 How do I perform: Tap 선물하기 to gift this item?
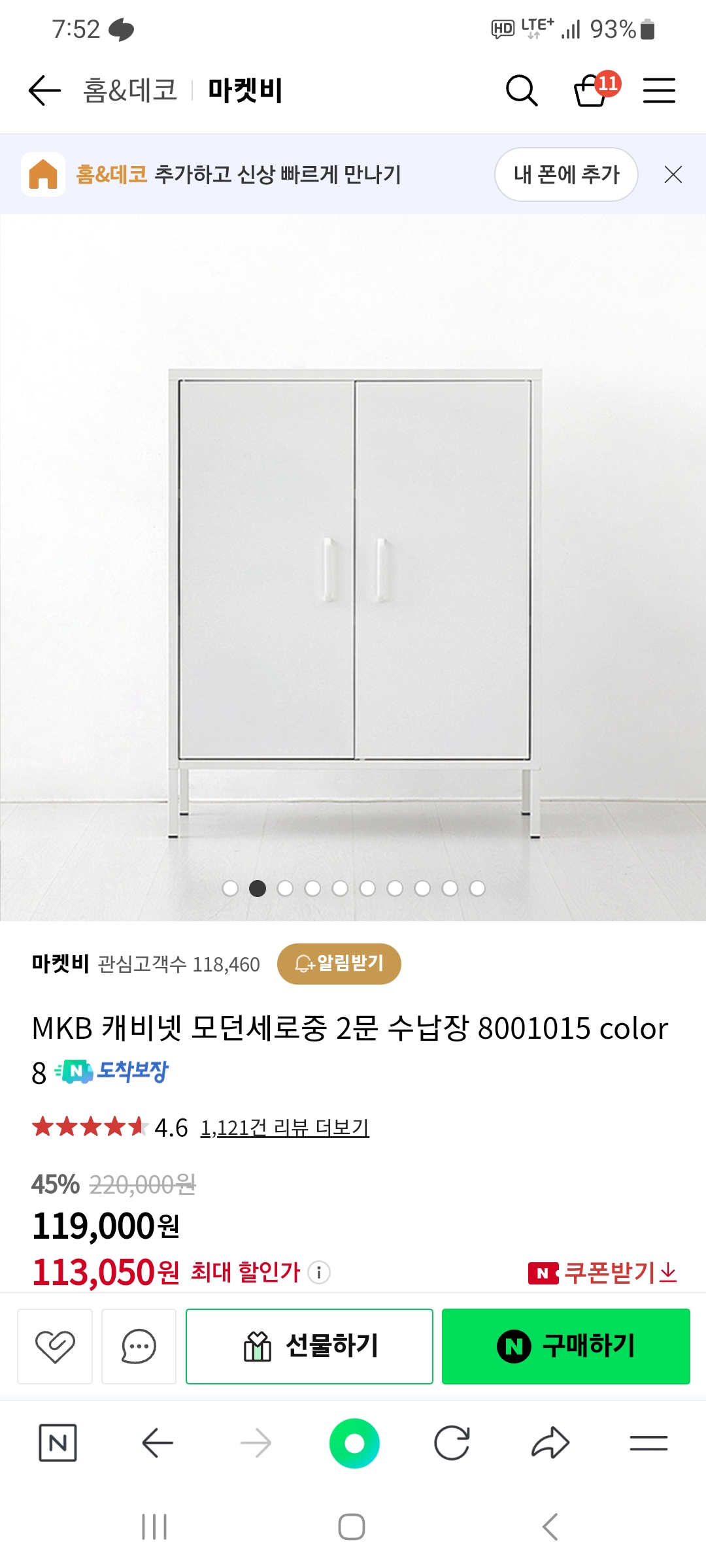click(x=309, y=1347)
